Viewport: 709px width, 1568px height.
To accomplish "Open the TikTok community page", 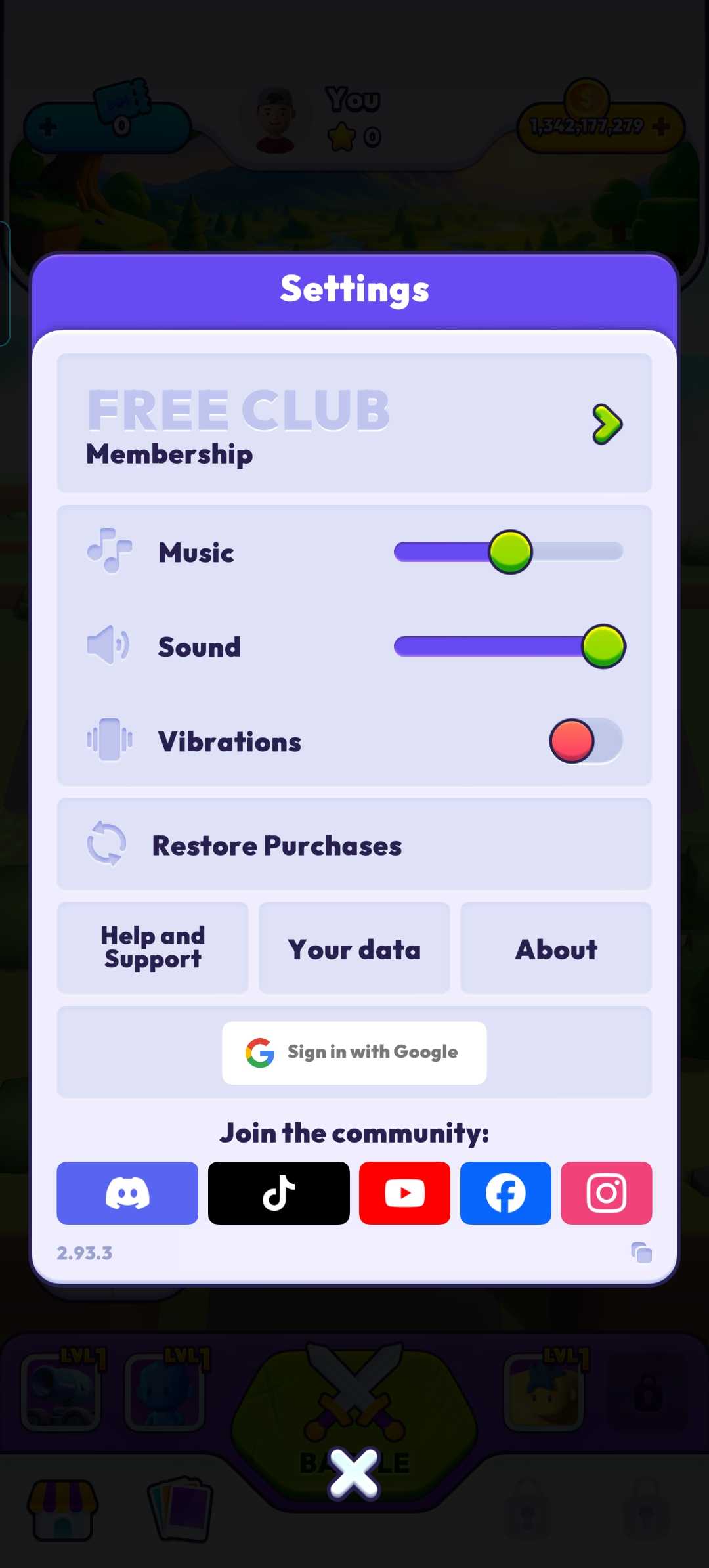I will click(x=278, y=1192).
